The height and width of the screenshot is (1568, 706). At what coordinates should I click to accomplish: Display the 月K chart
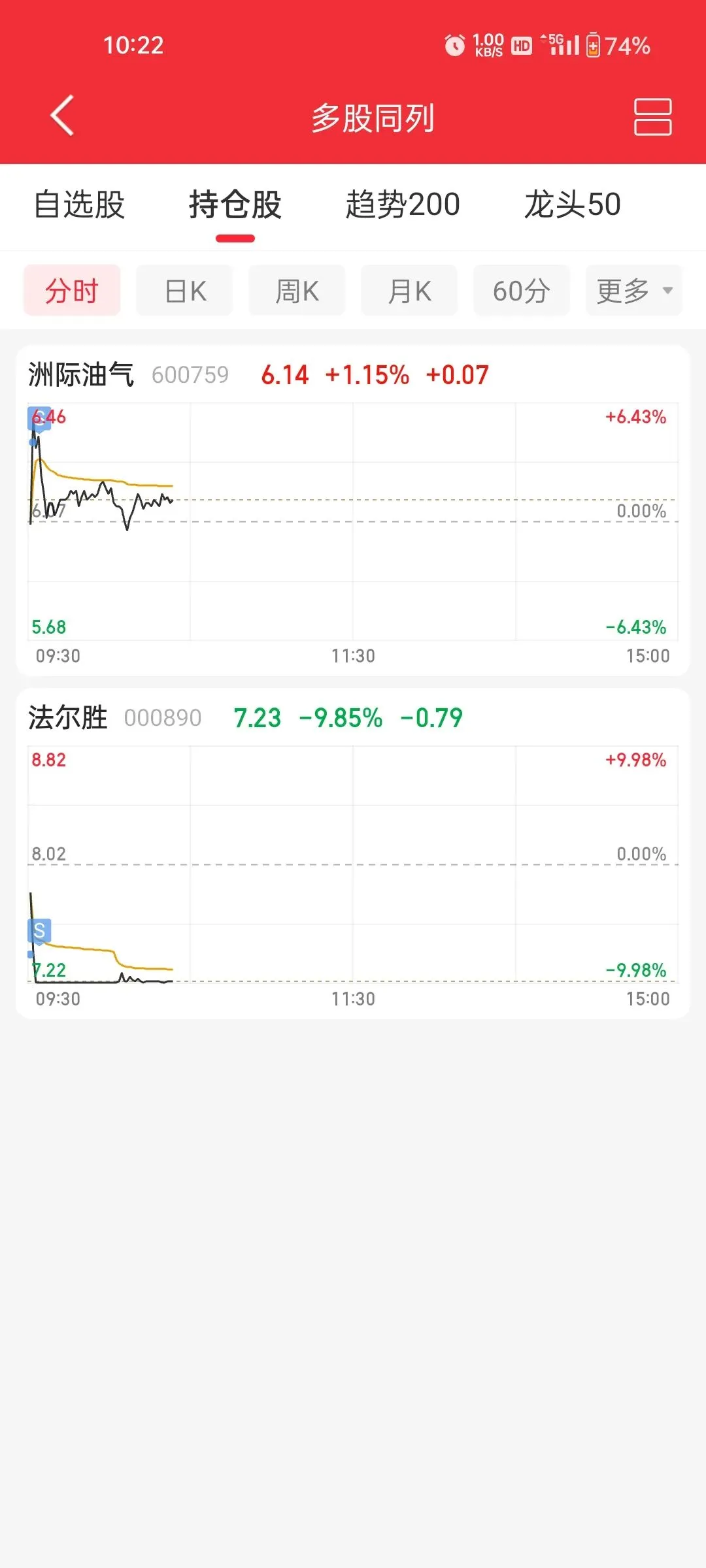coord(410,291)
